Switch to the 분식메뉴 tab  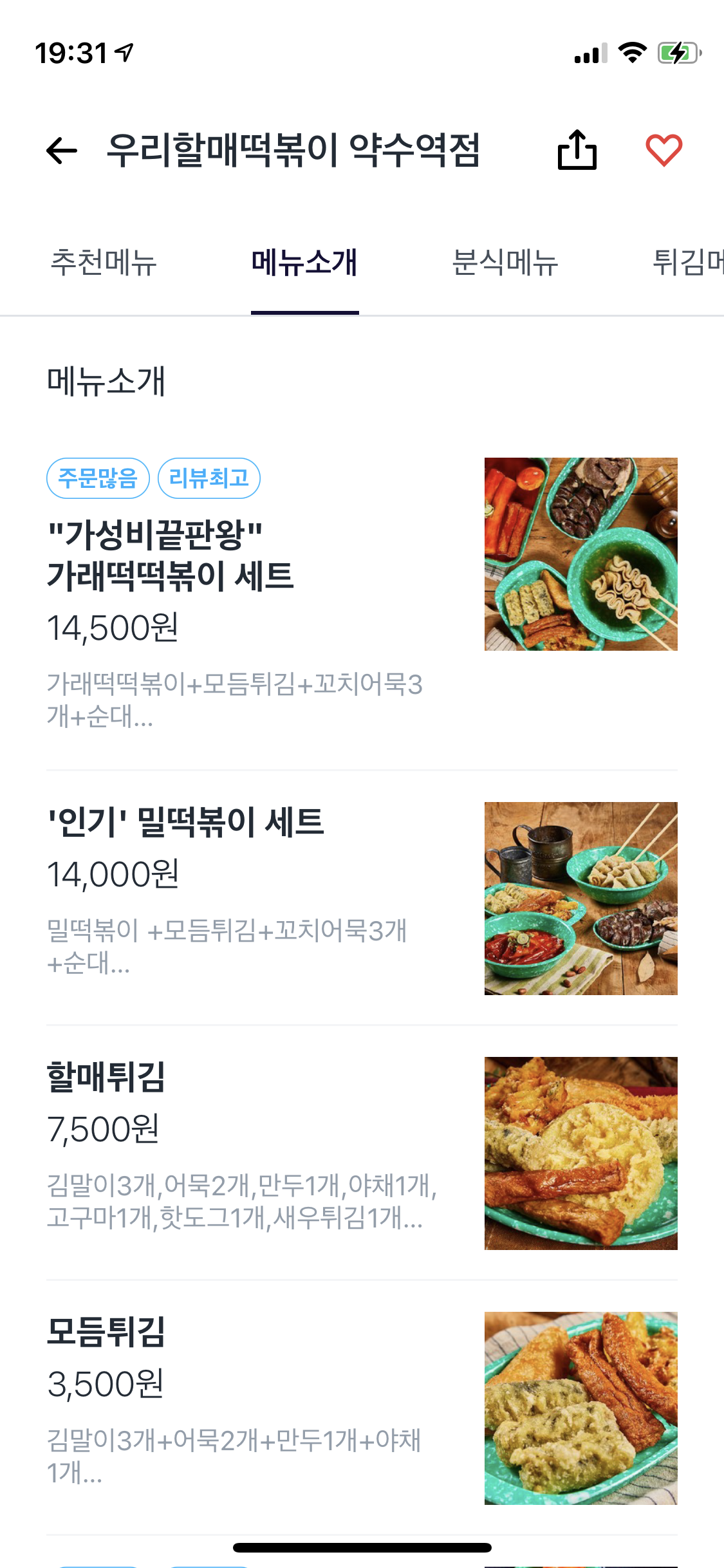pos(505,263)
